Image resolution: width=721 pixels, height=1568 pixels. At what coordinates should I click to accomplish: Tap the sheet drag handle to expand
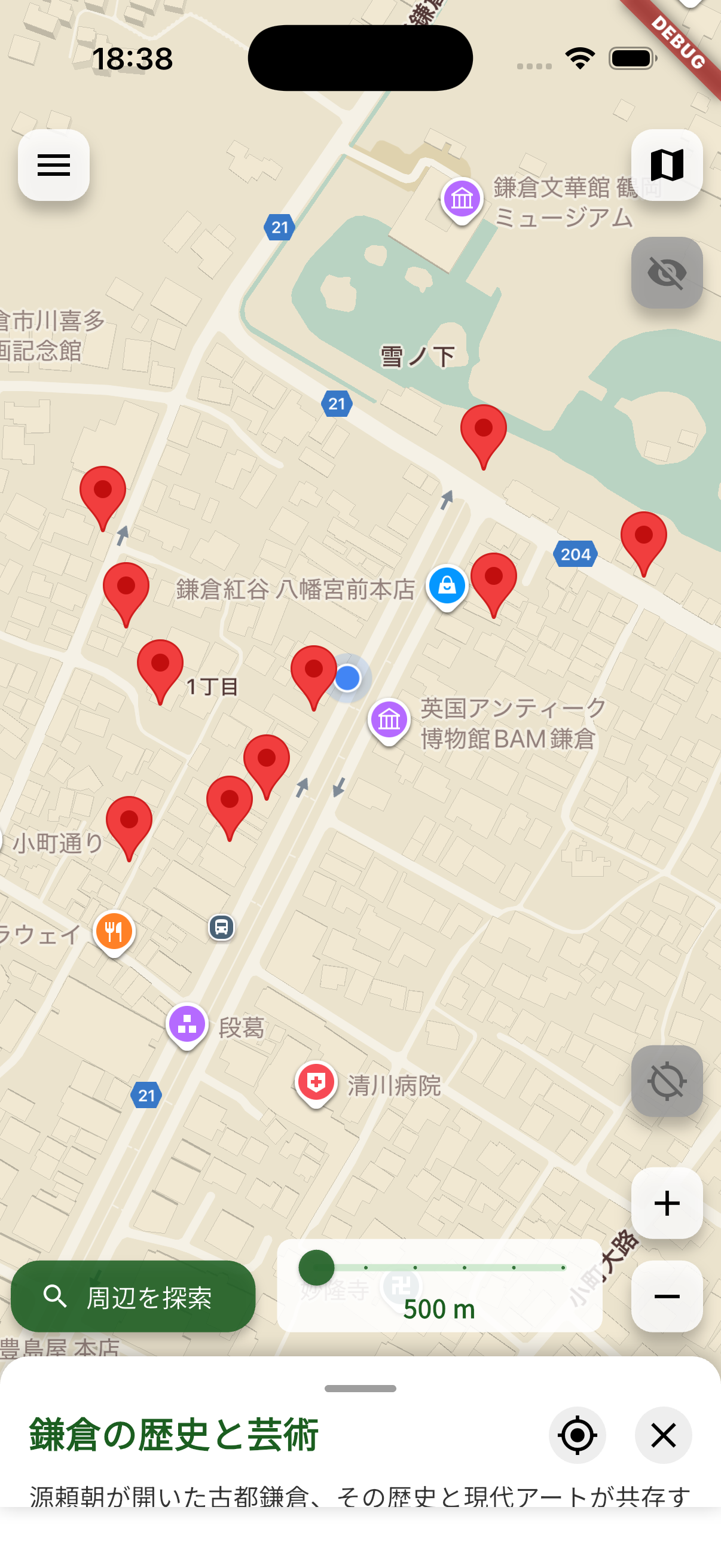click(360, 1389)
